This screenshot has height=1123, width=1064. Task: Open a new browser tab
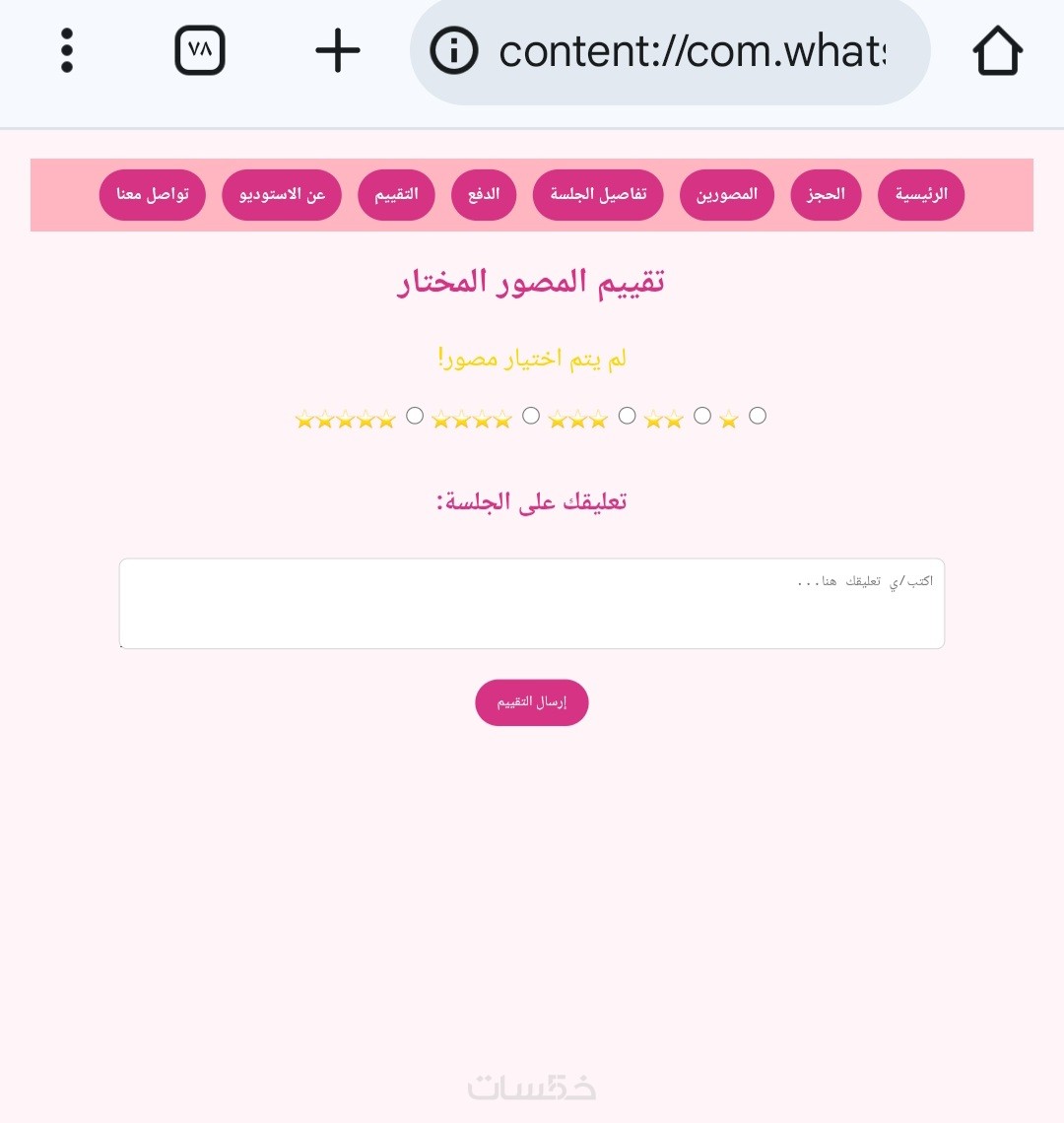coord(337,50)
